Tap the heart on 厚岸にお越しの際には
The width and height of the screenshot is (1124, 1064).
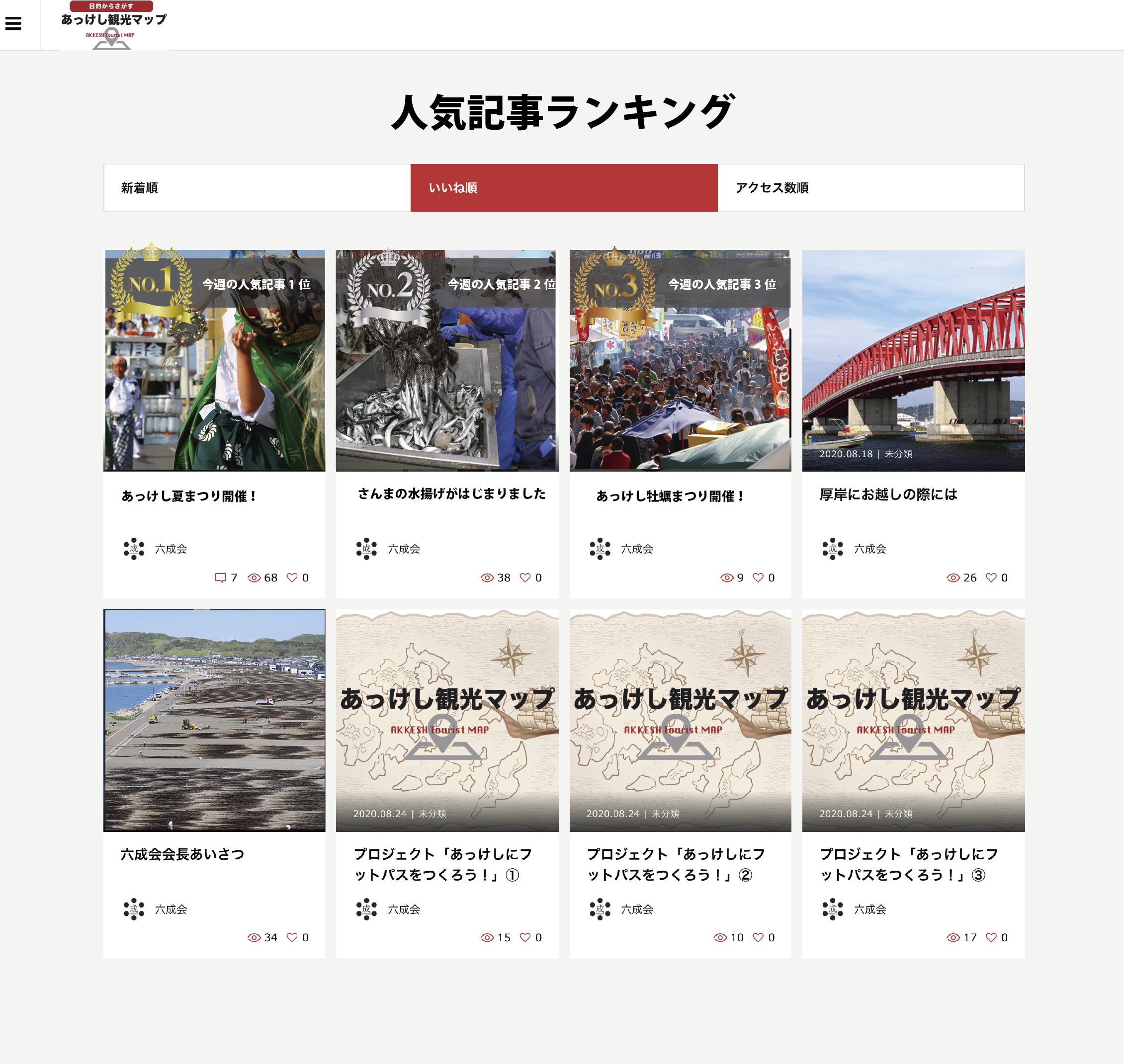(991, 577)
